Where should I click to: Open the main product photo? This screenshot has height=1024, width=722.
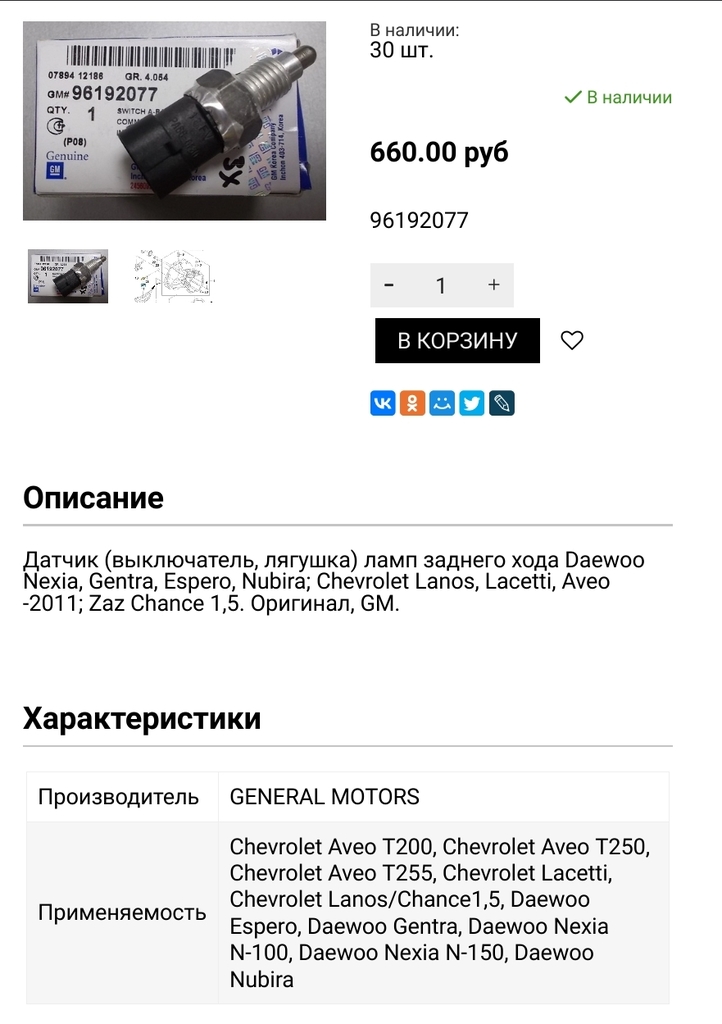174,121
